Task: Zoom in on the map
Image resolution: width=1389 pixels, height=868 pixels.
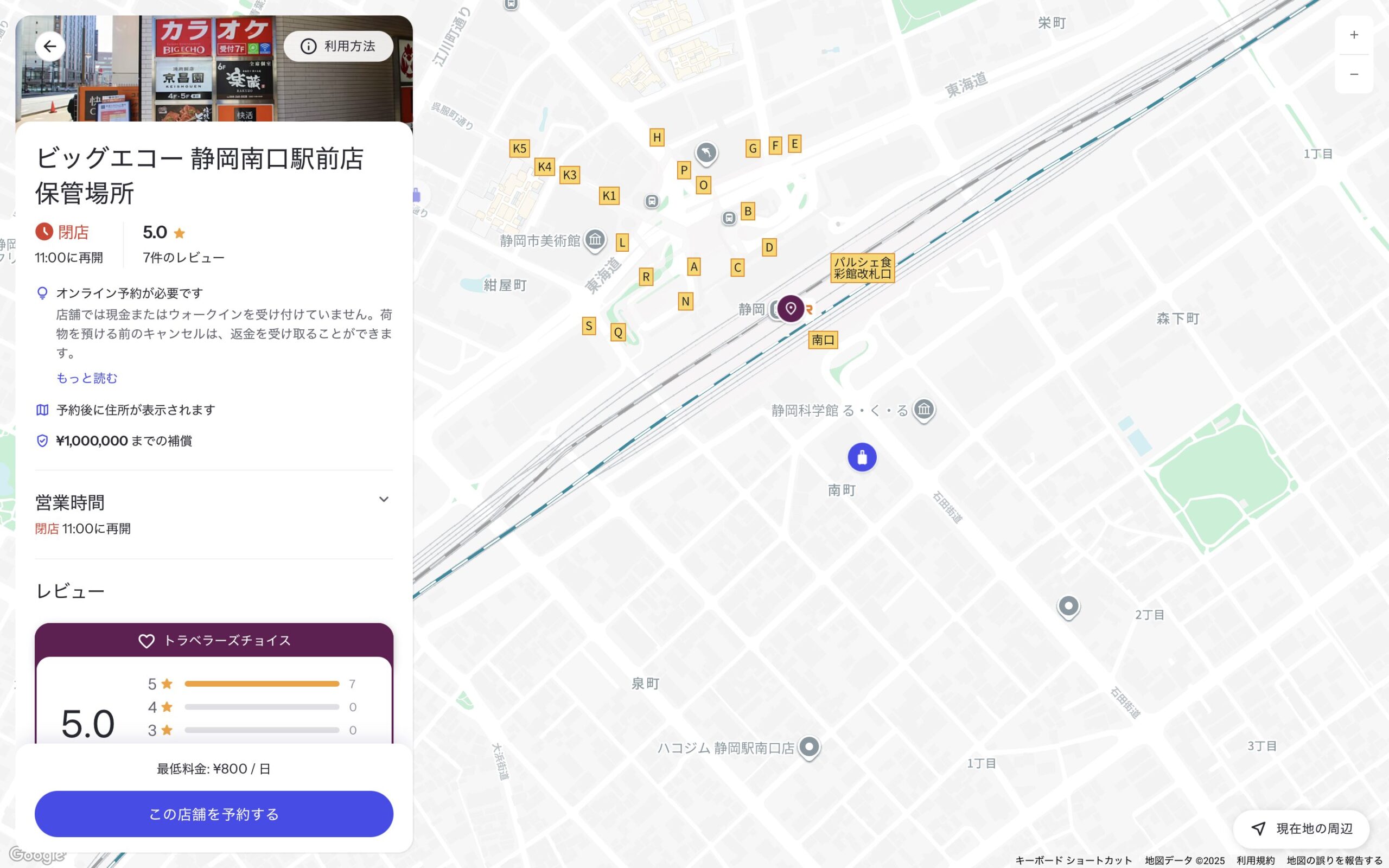Action: 1353,35
